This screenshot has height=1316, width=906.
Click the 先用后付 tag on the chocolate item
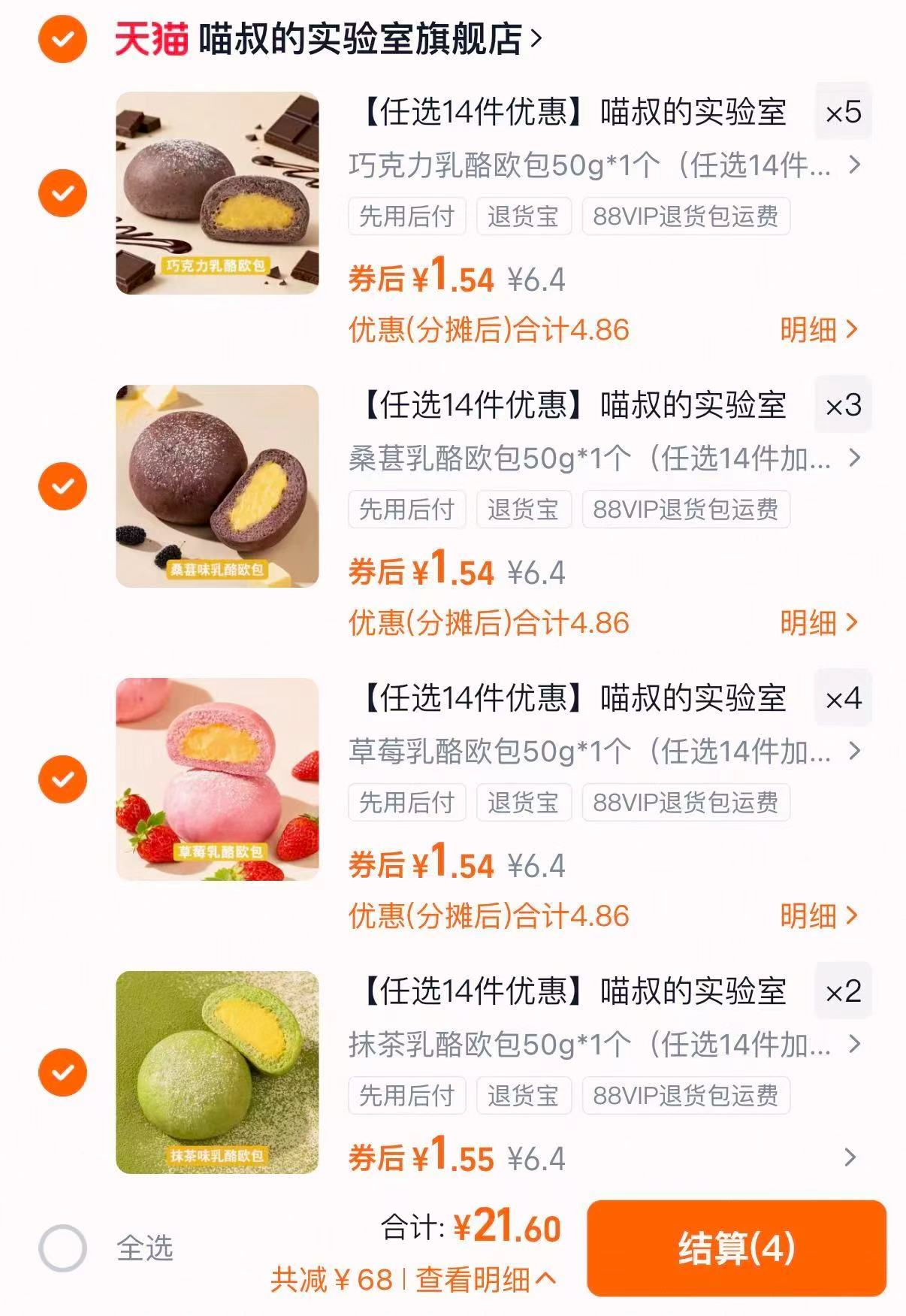pos(406,216)
